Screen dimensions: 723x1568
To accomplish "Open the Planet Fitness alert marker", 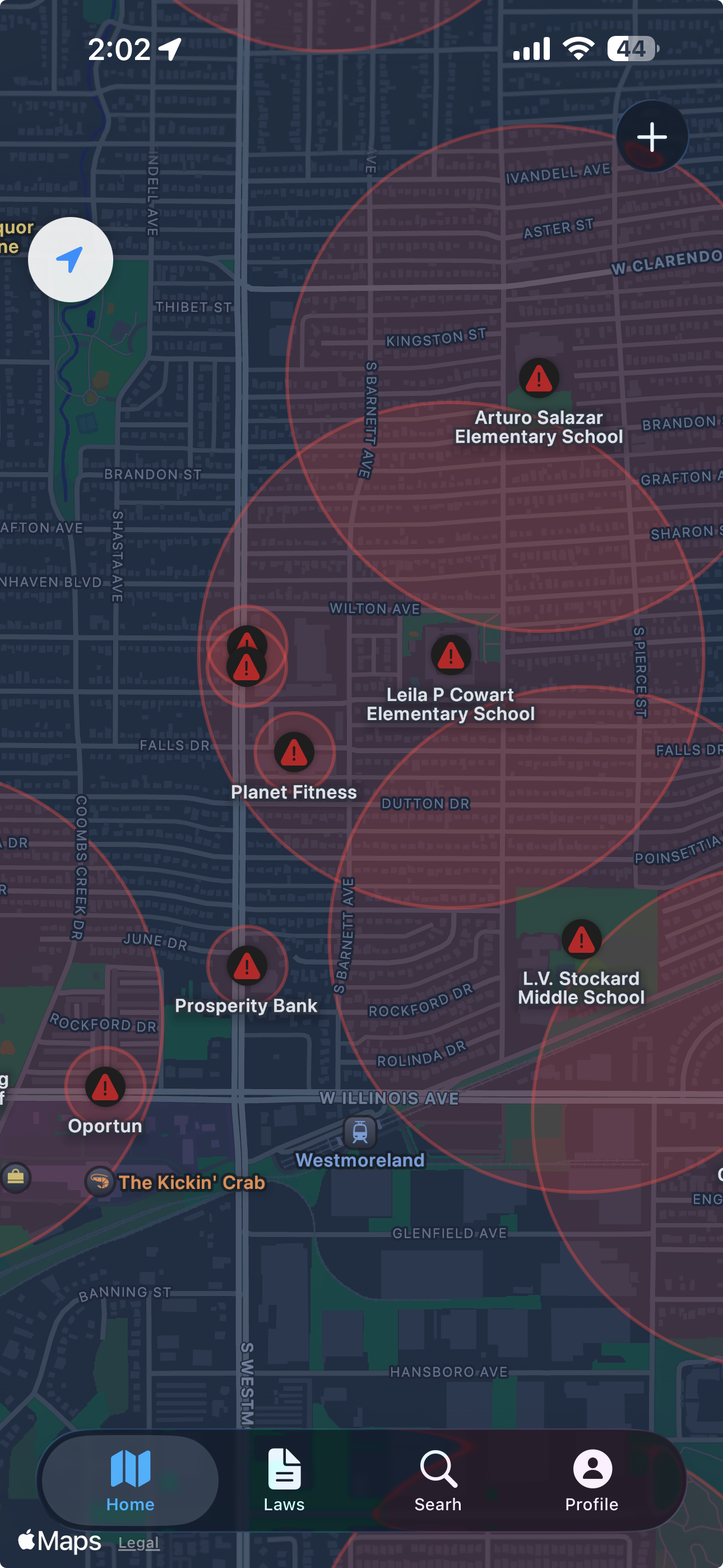I will [x=294, y=753].
